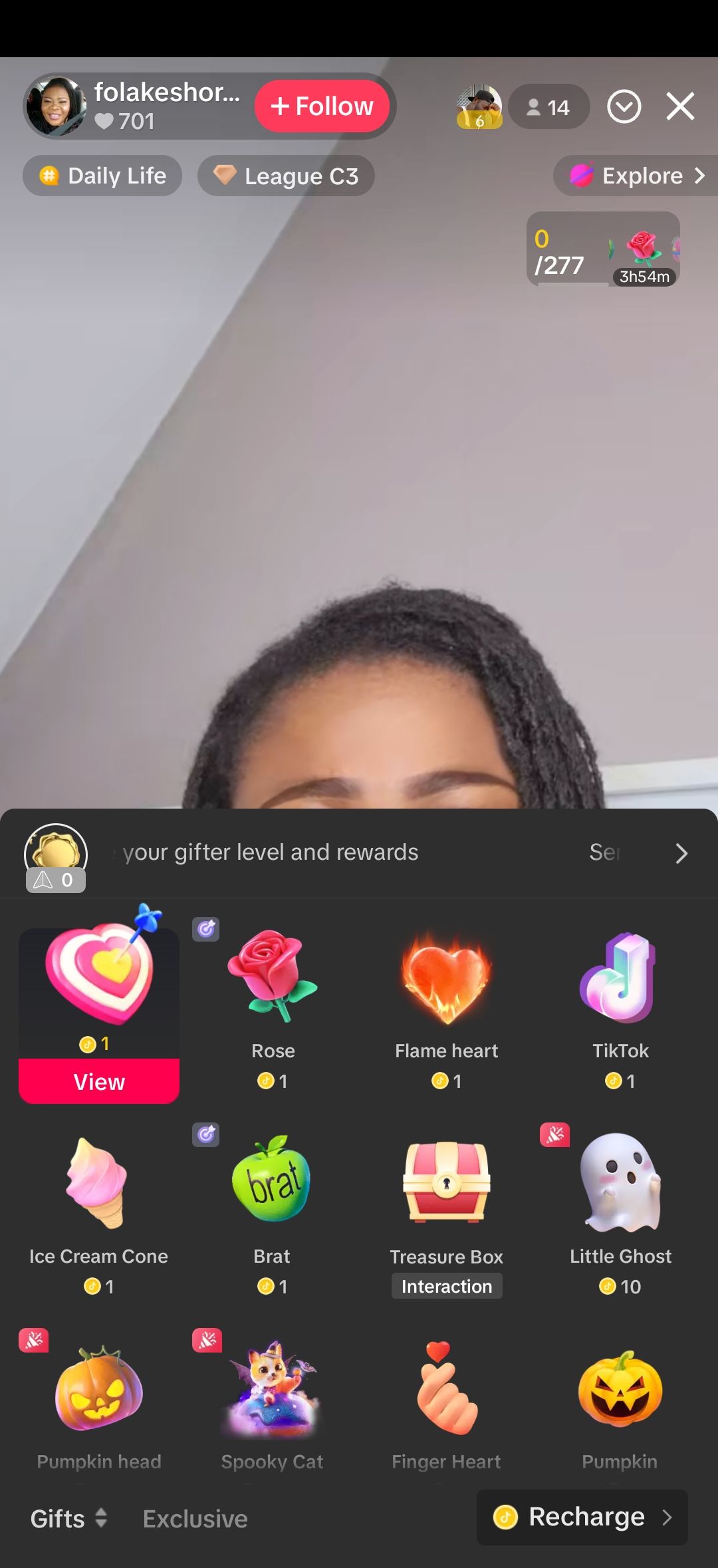Expand the Gifts category dropdown
The height and width of the screenshot is (1568, 718).
pos(68,1519)
